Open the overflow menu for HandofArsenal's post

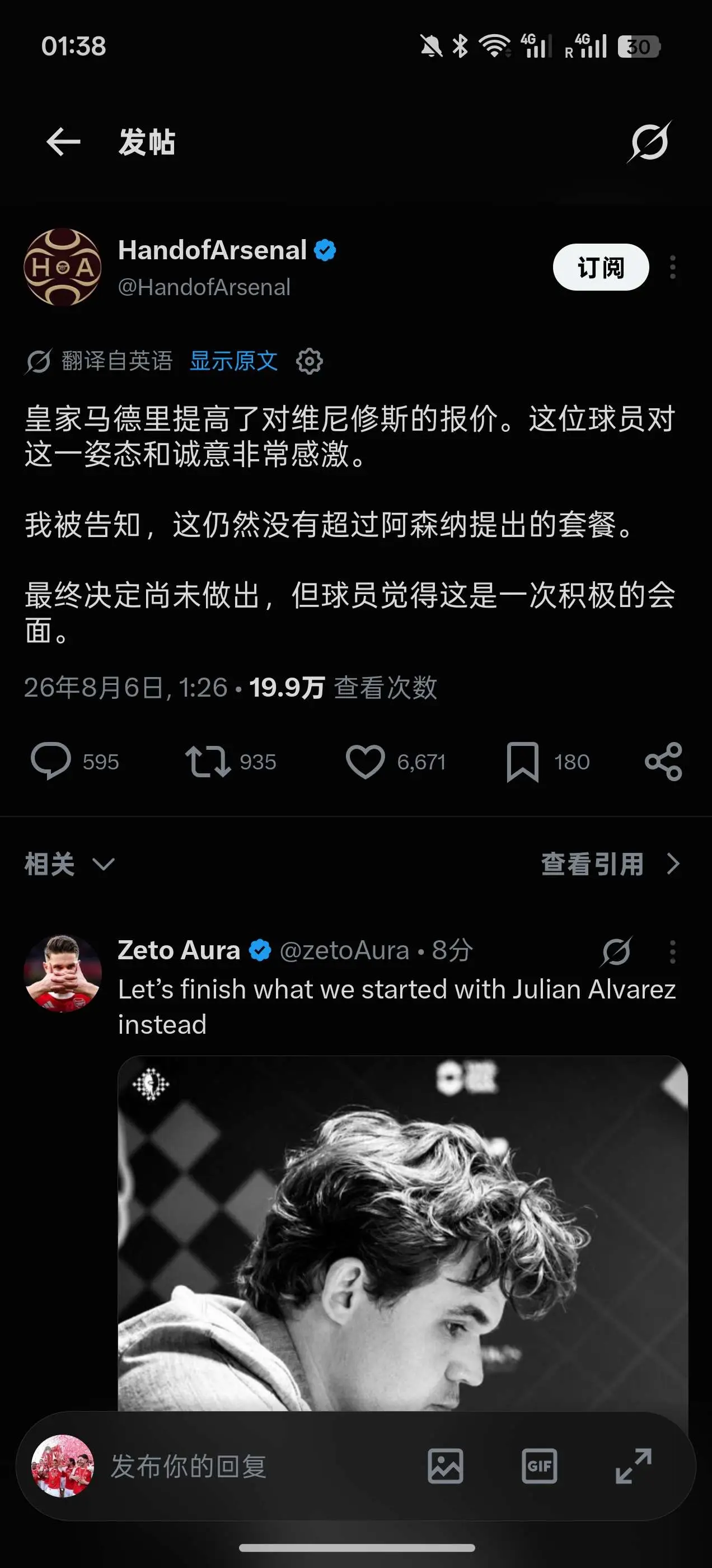672,267
